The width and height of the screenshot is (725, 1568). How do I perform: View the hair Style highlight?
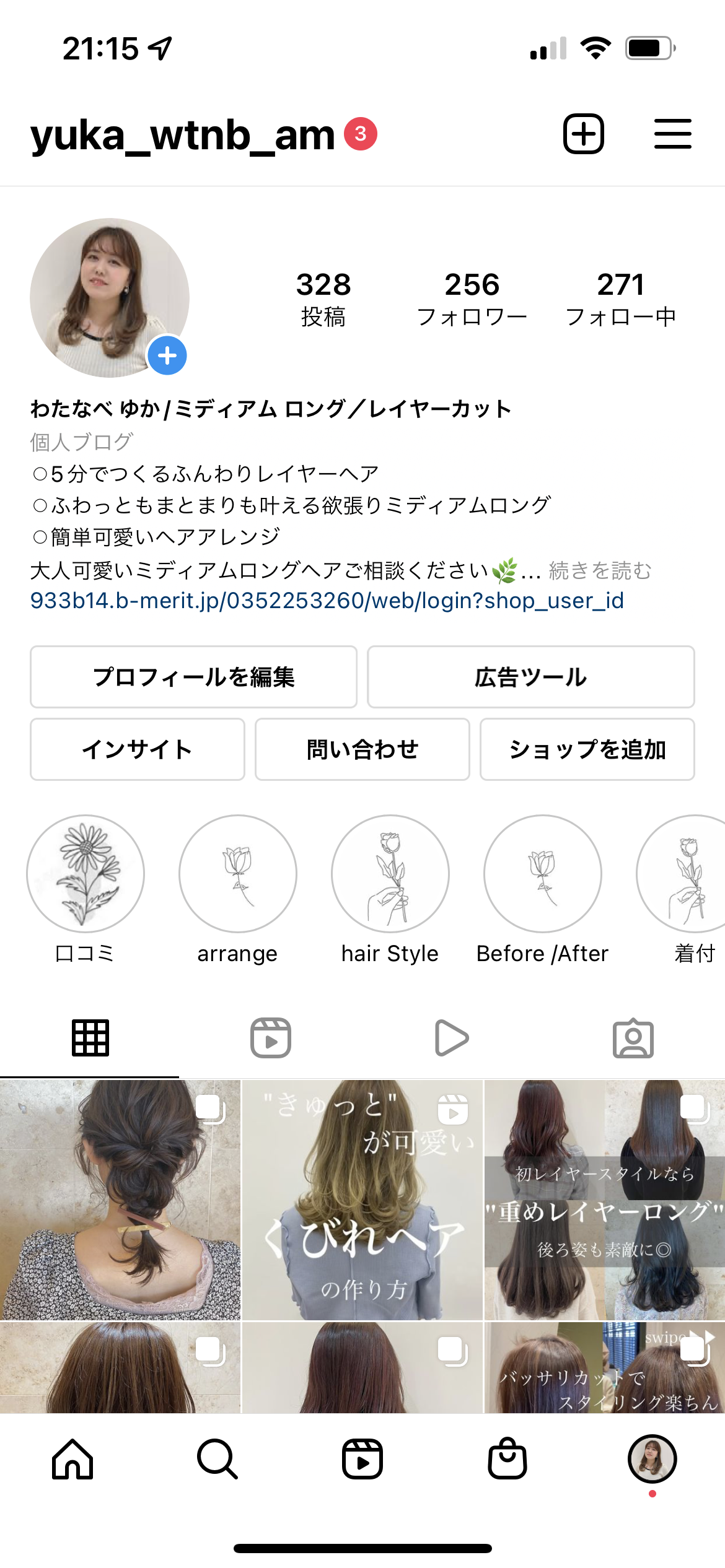pos(390,874)
